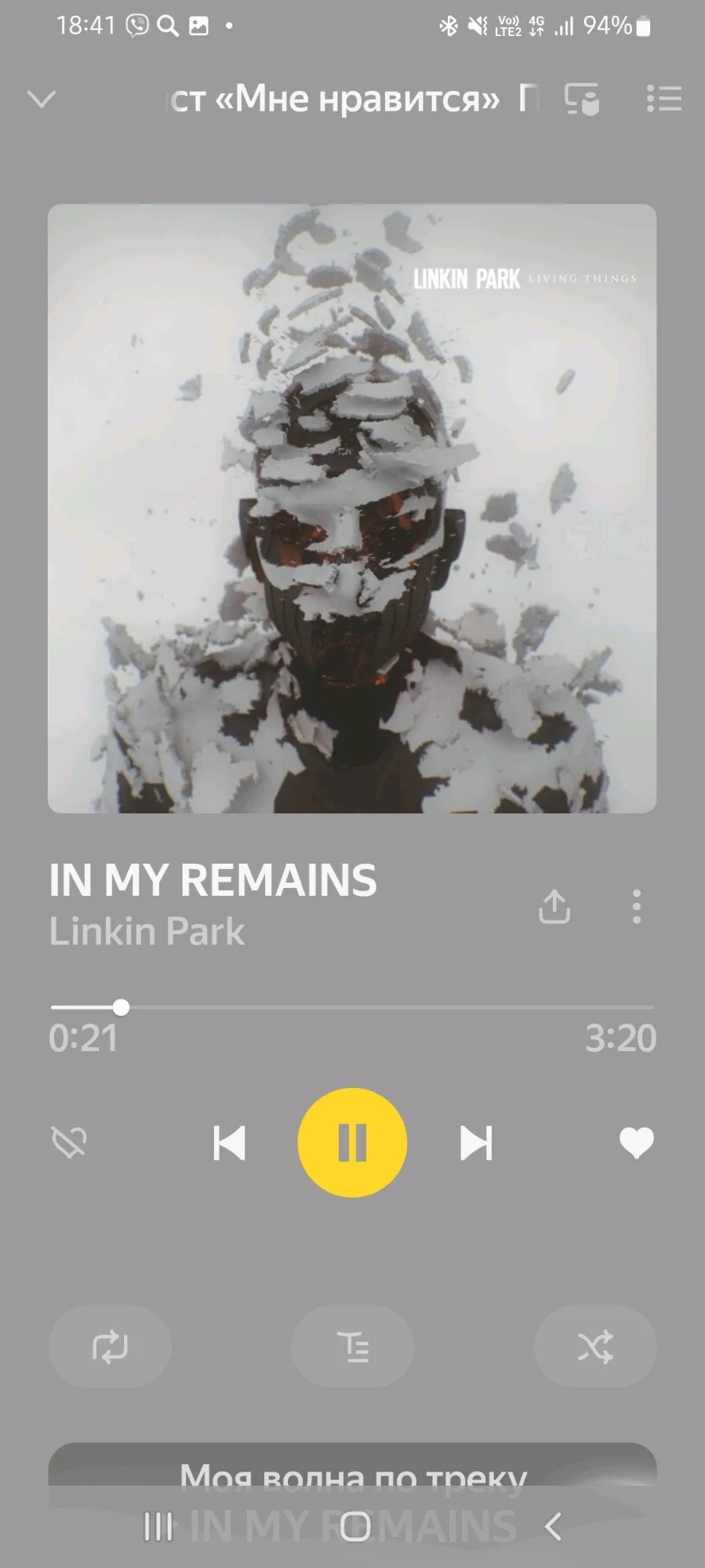Viewport: 705px width, 1568px height.
Task: Remove like using the heart icon
Action: (636, 1142)
